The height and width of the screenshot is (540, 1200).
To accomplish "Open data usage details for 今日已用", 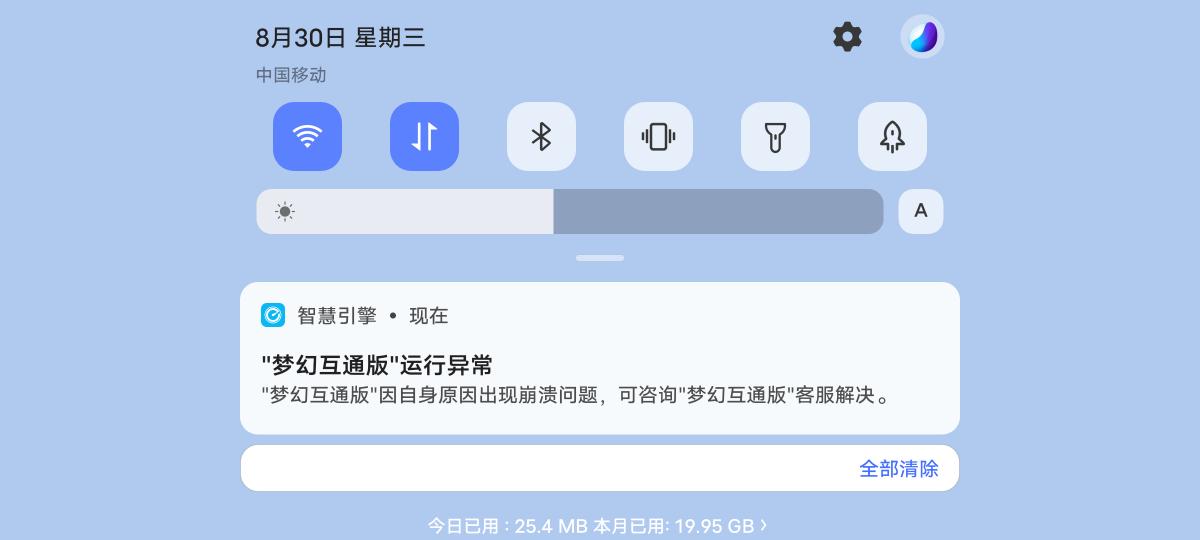I will pos(598,525).
